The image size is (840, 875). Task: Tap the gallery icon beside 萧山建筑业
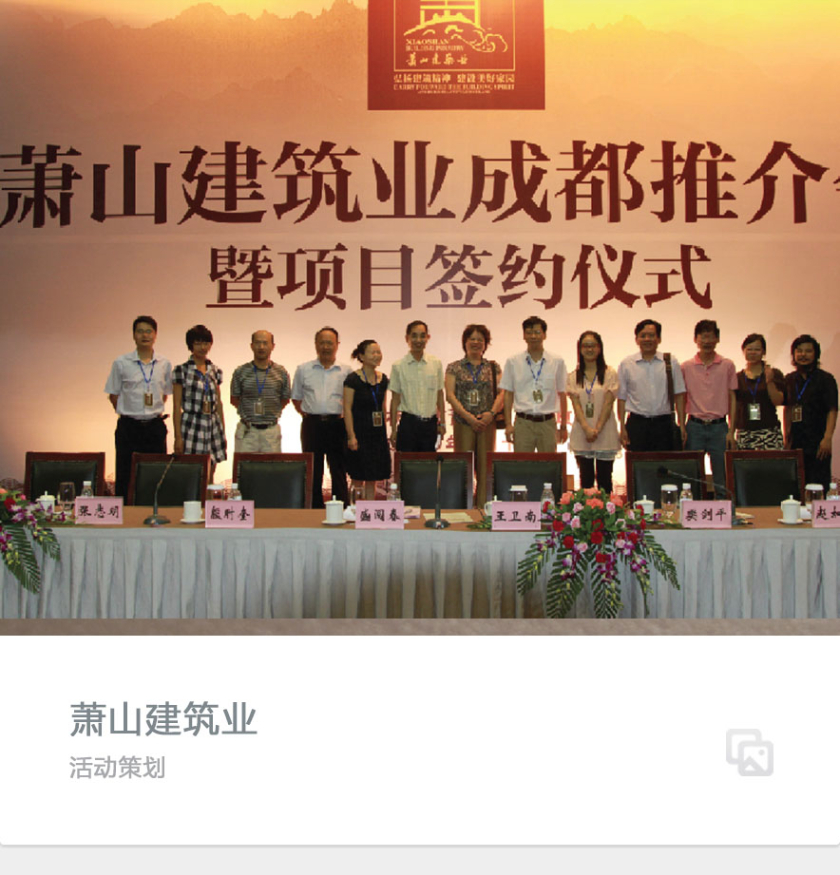[749, 752]
